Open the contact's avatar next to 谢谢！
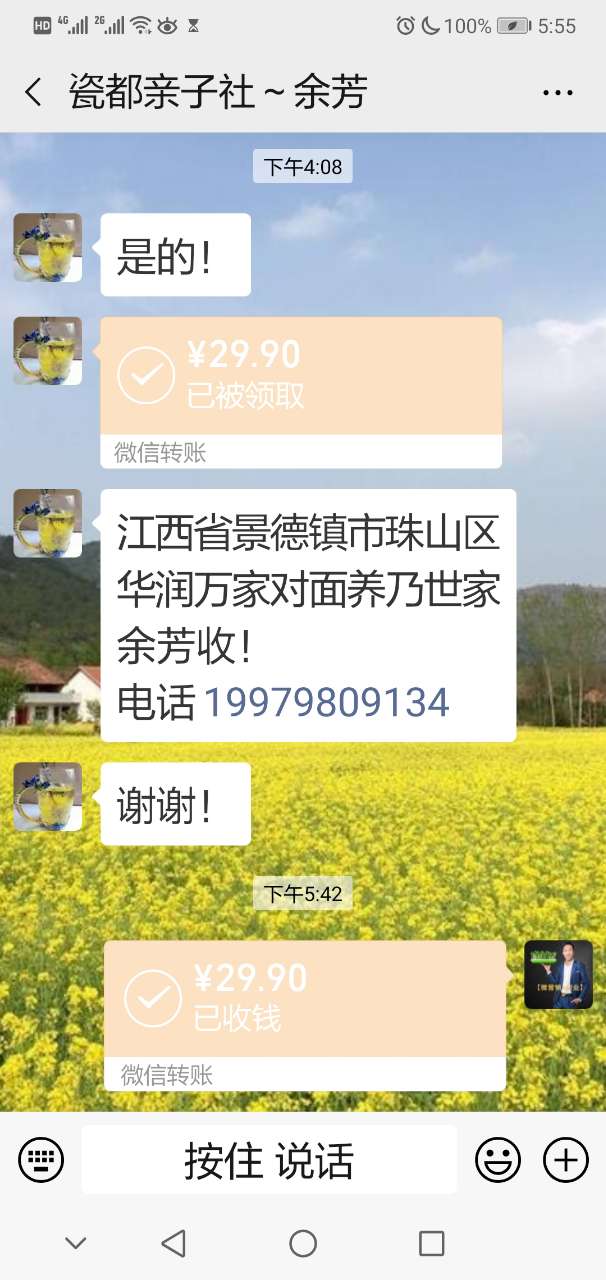 (x=47, y=796)
